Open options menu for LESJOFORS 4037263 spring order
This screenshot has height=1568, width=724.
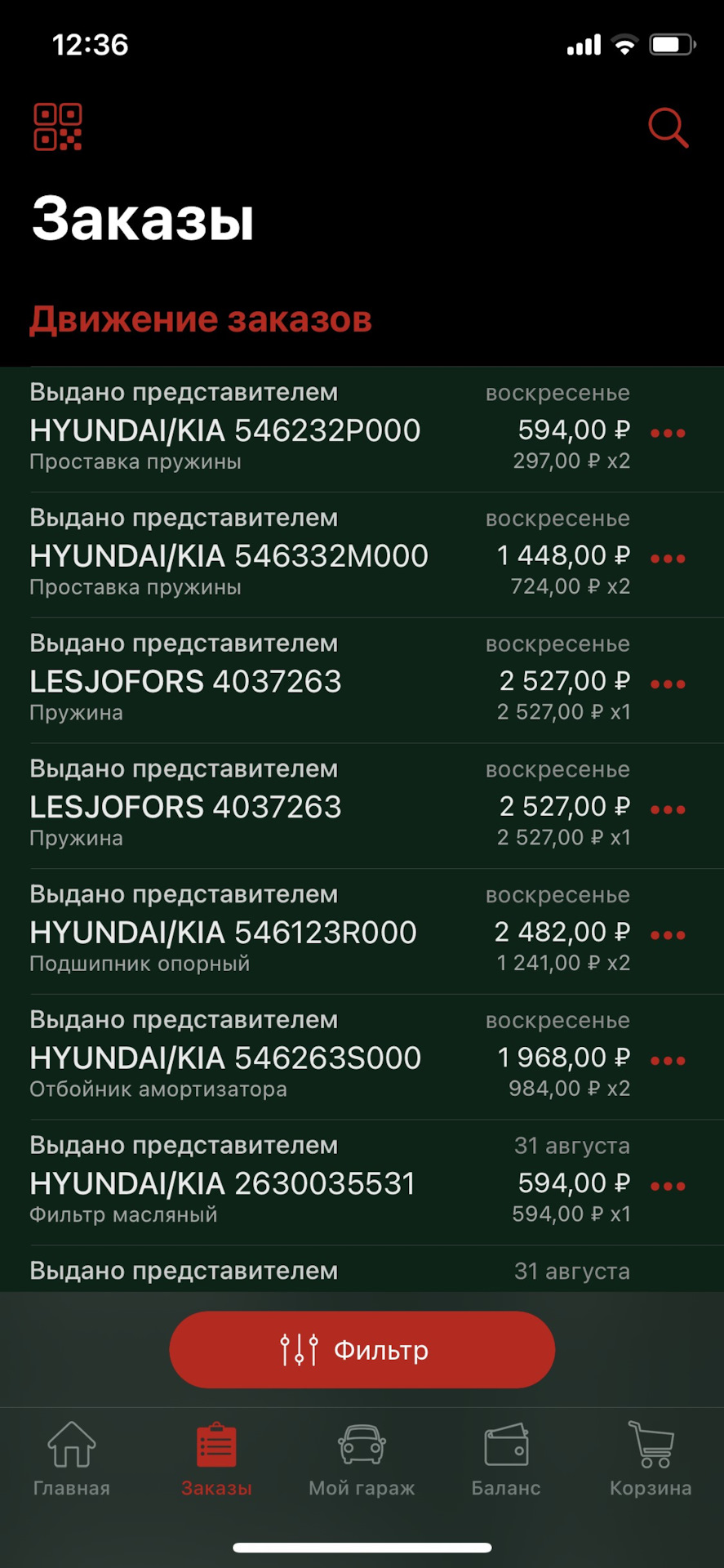[668, 684]
